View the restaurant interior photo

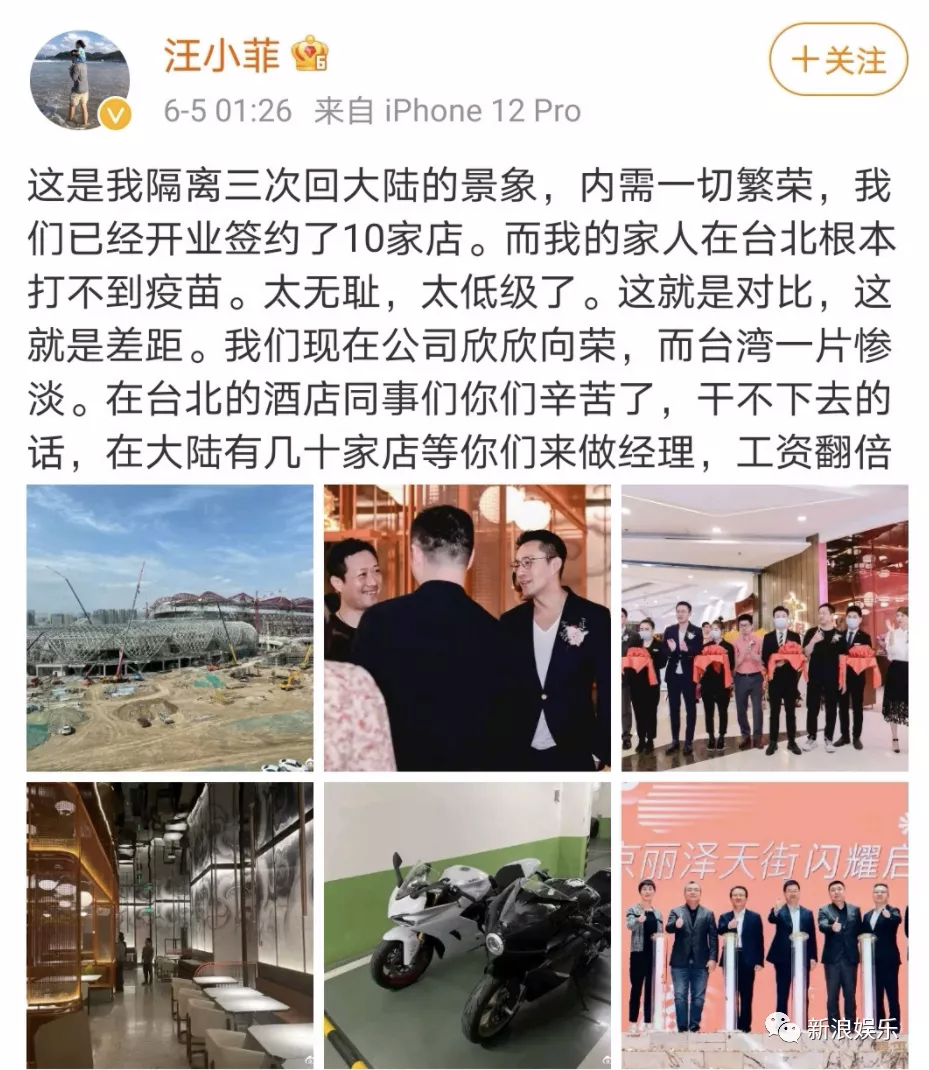click(x=170, y=925)
